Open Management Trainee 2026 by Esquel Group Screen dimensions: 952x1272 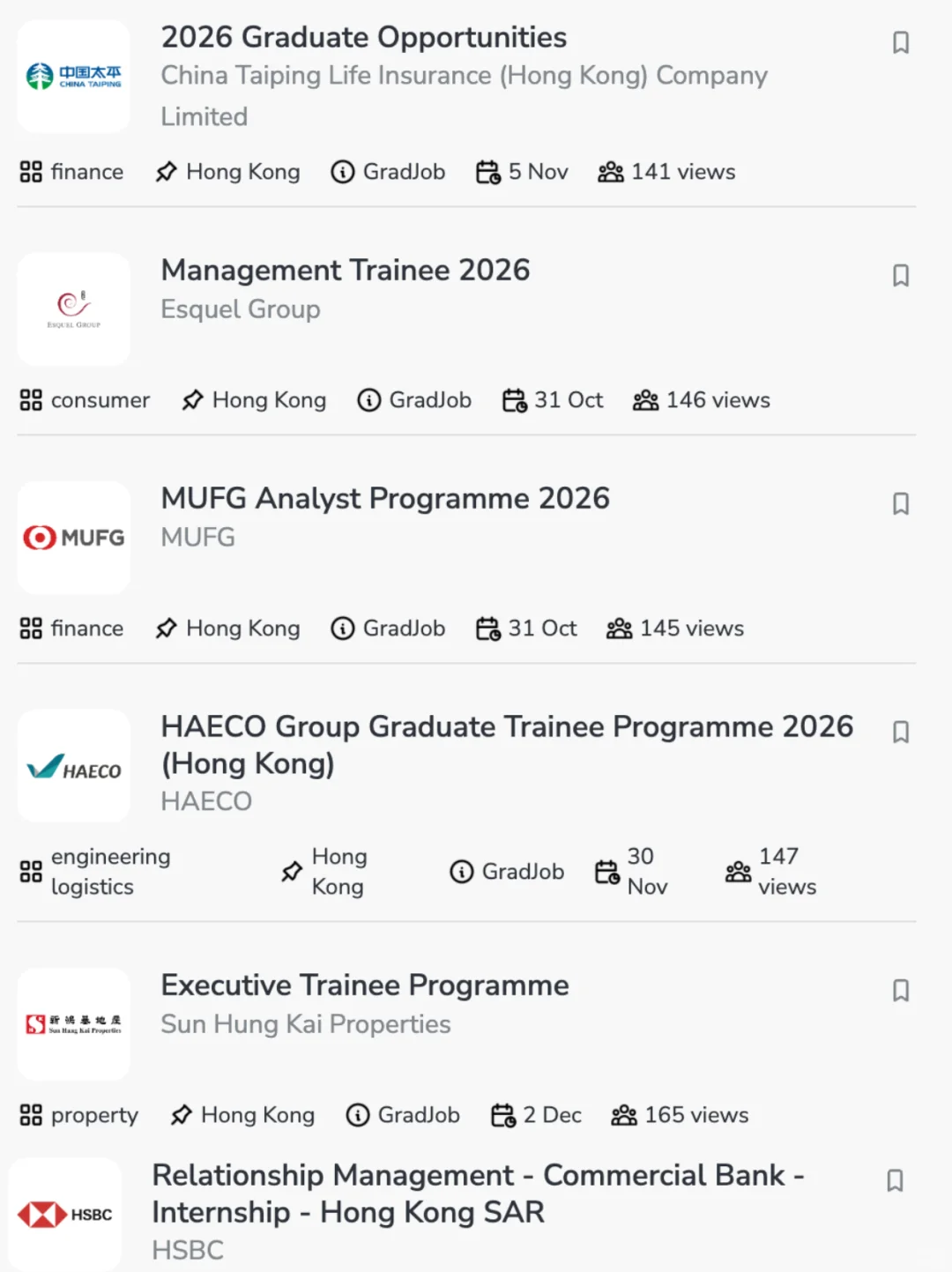pos(345,271)
